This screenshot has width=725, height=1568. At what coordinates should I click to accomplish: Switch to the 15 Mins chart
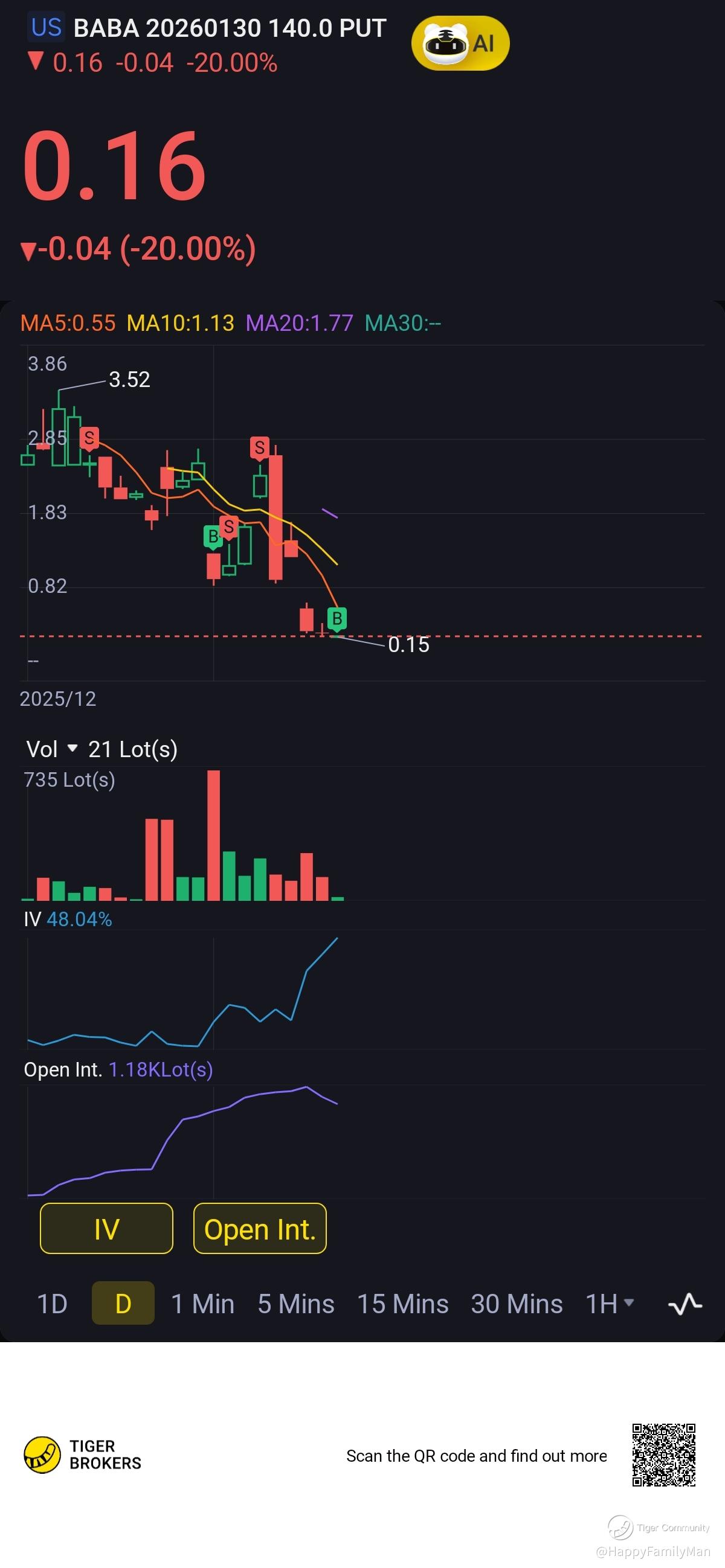tap(403, 1303)
